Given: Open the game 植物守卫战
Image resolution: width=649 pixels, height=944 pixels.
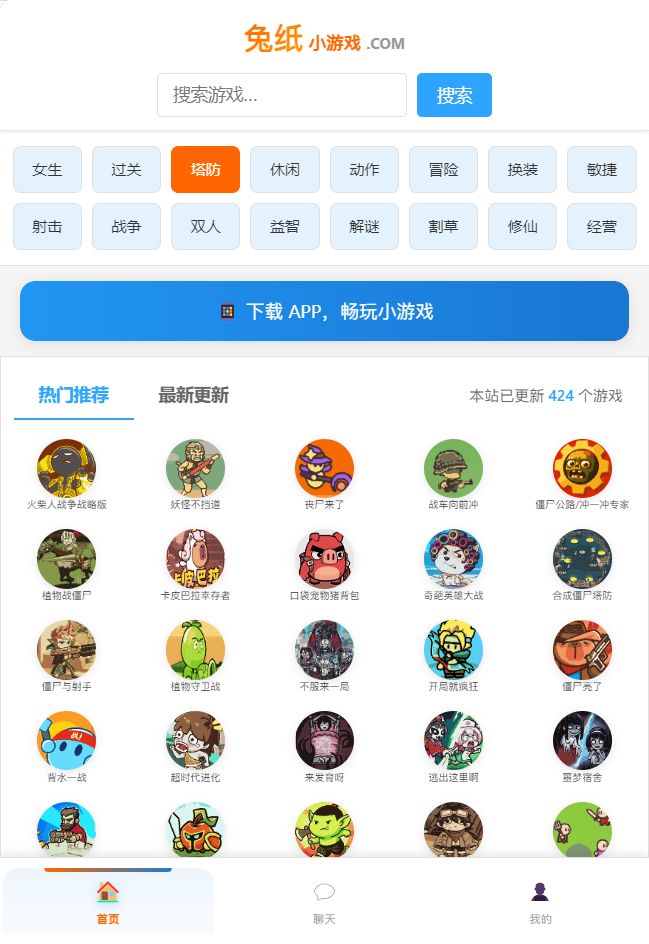Looking at the screenshot, I should (195, 650).
